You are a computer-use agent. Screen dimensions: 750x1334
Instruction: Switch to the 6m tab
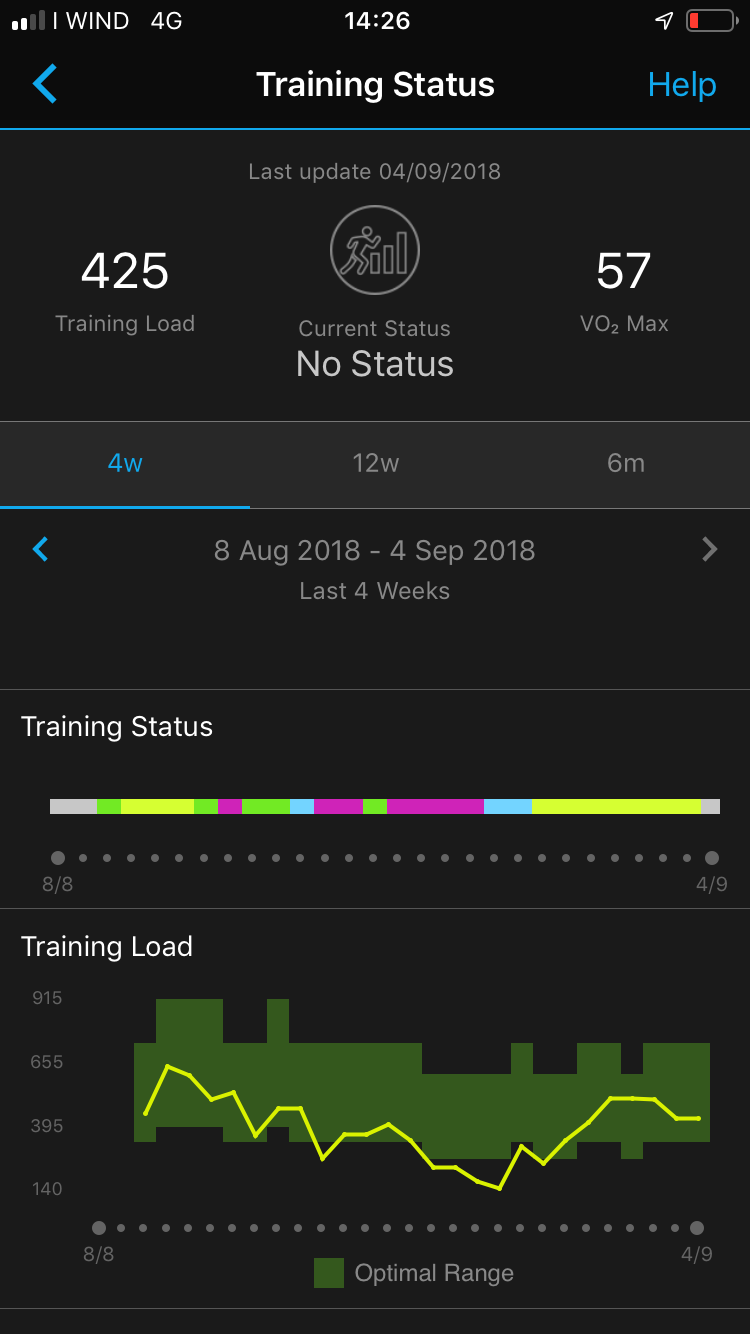click(626, 464)
